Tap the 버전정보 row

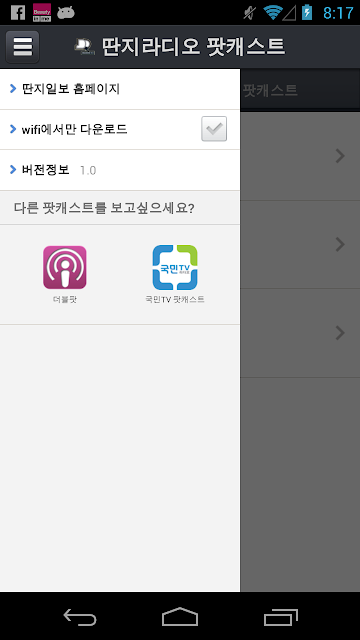[x=120, y=170]
